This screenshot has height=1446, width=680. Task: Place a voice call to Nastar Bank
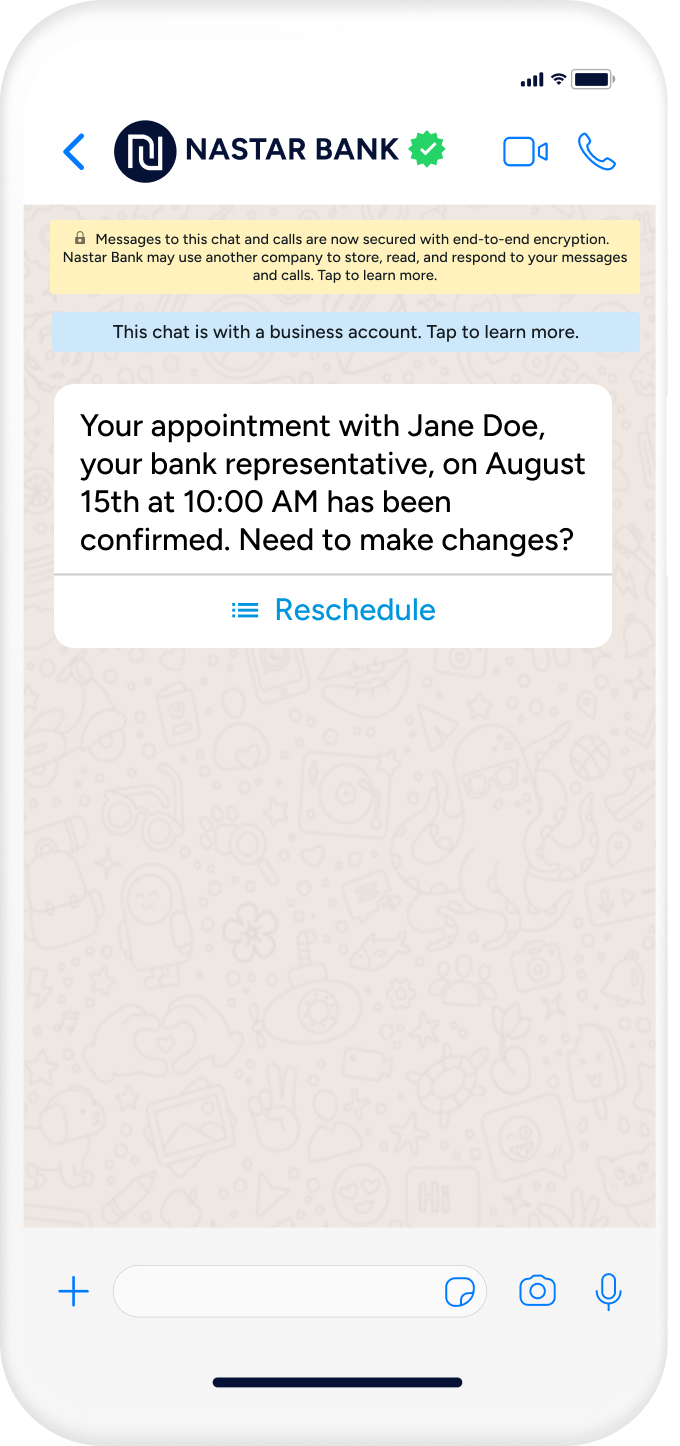(x=597, y=152)
